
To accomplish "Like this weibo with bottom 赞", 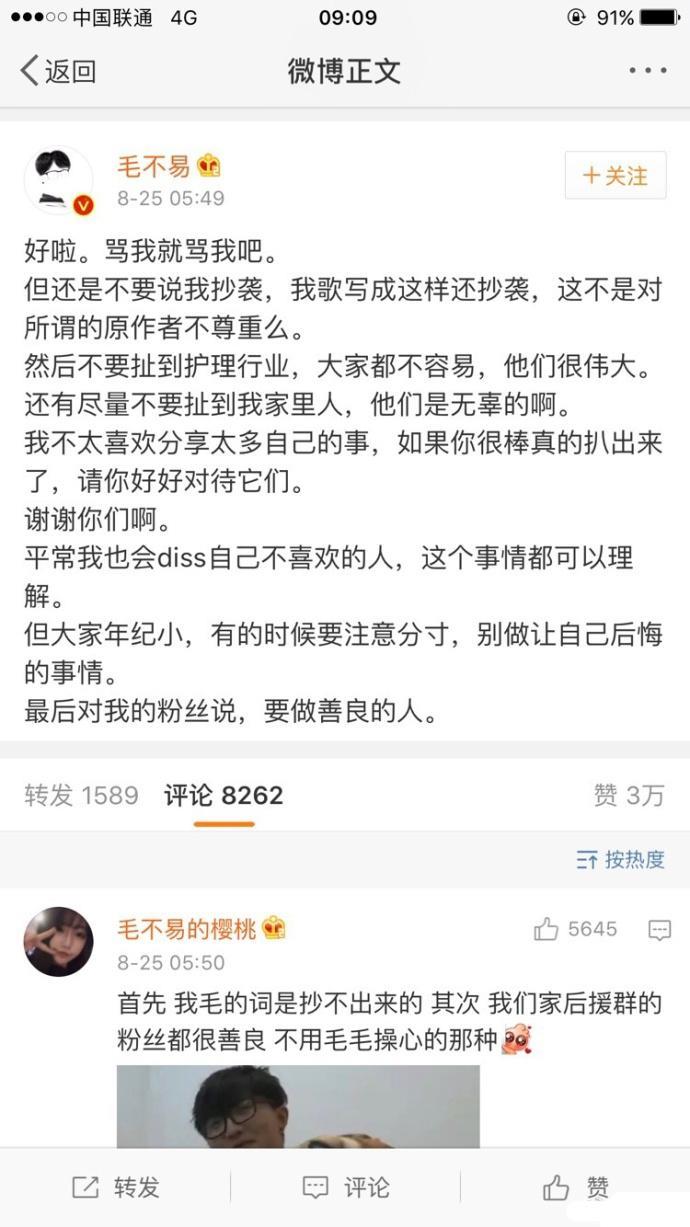I will point(575,1187).
